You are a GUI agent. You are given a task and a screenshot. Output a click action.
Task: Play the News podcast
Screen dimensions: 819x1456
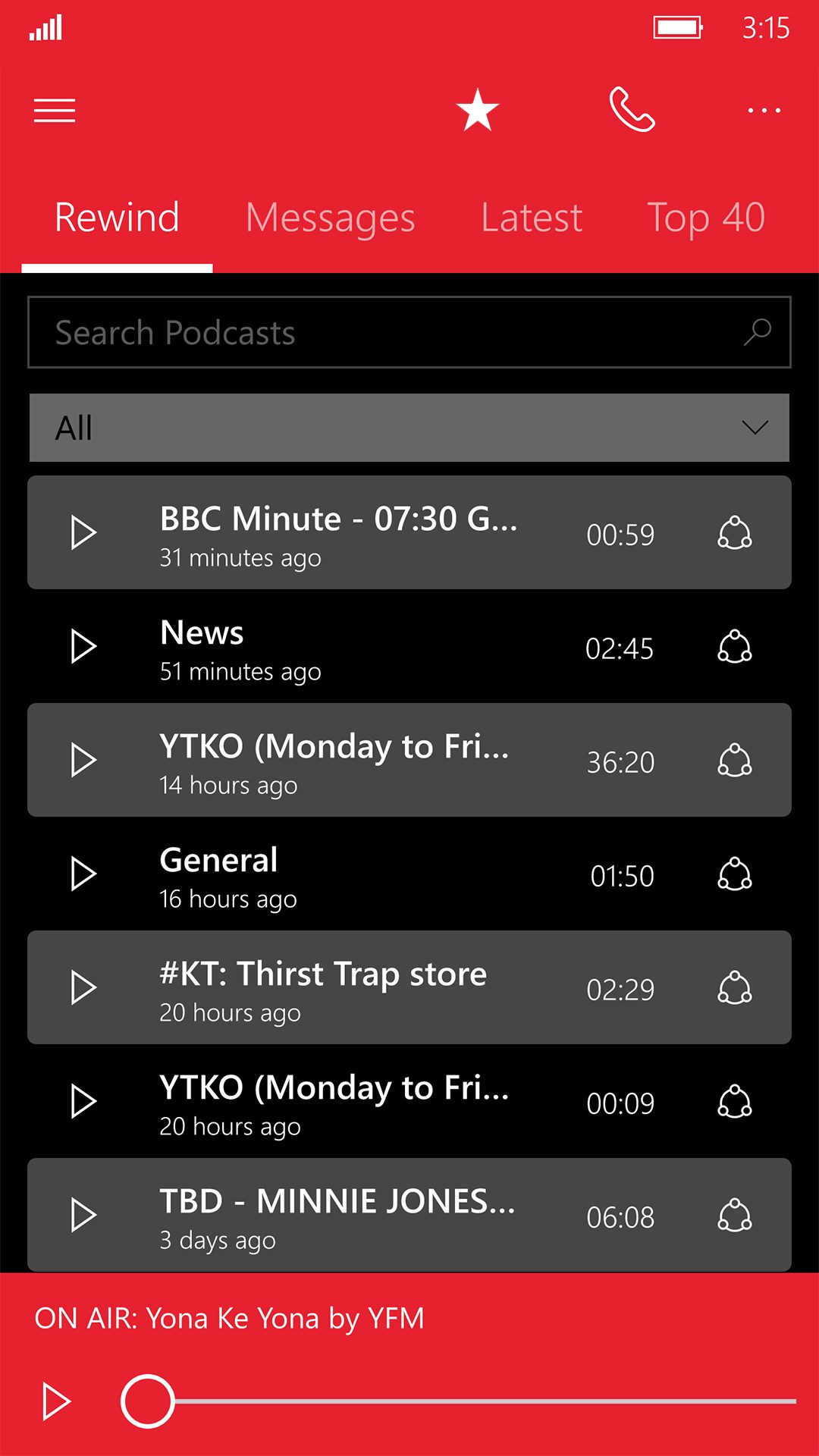click(x=83, y=646)
